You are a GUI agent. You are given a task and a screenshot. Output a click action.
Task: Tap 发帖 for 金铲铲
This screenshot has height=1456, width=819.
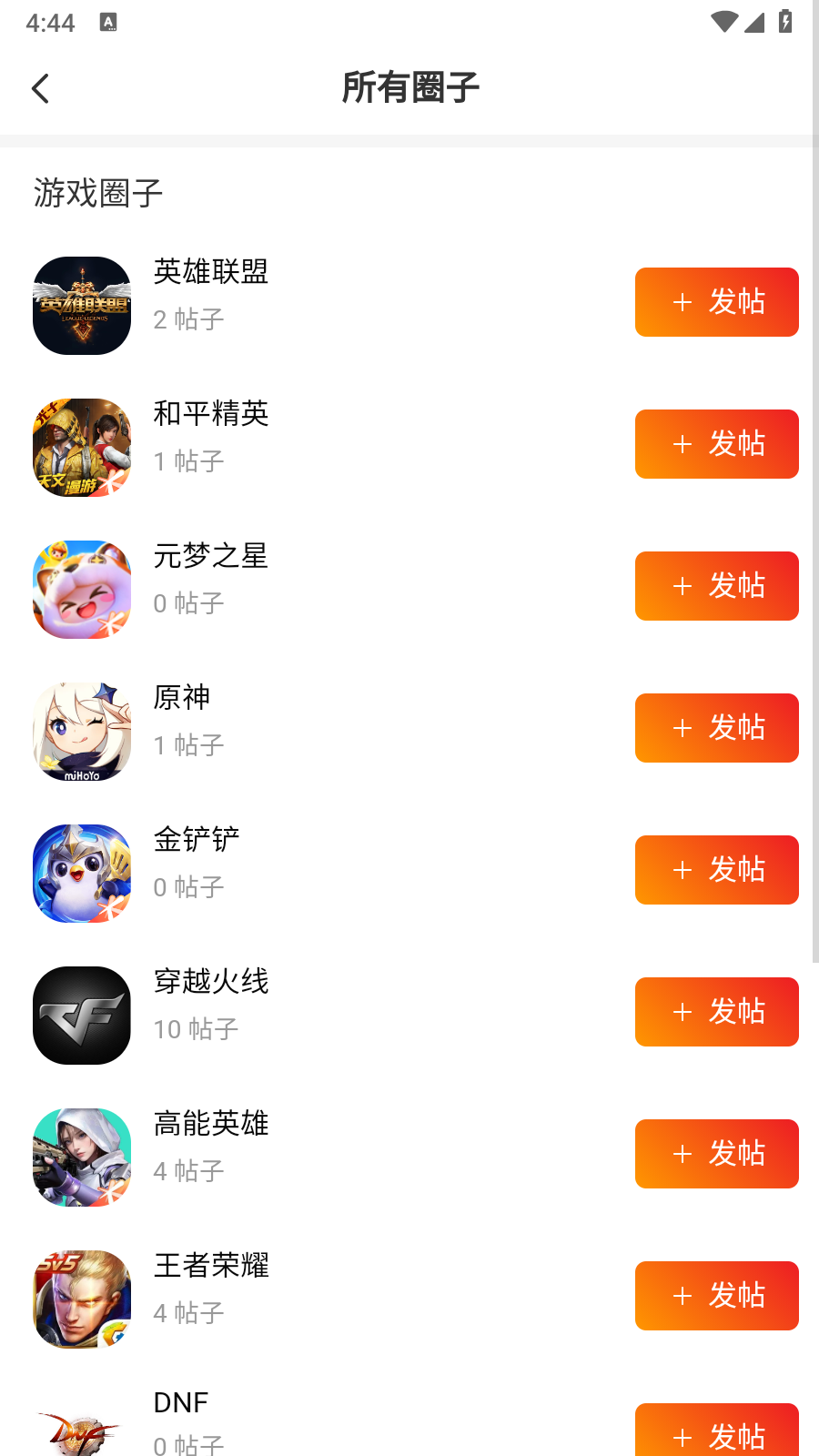716,870
